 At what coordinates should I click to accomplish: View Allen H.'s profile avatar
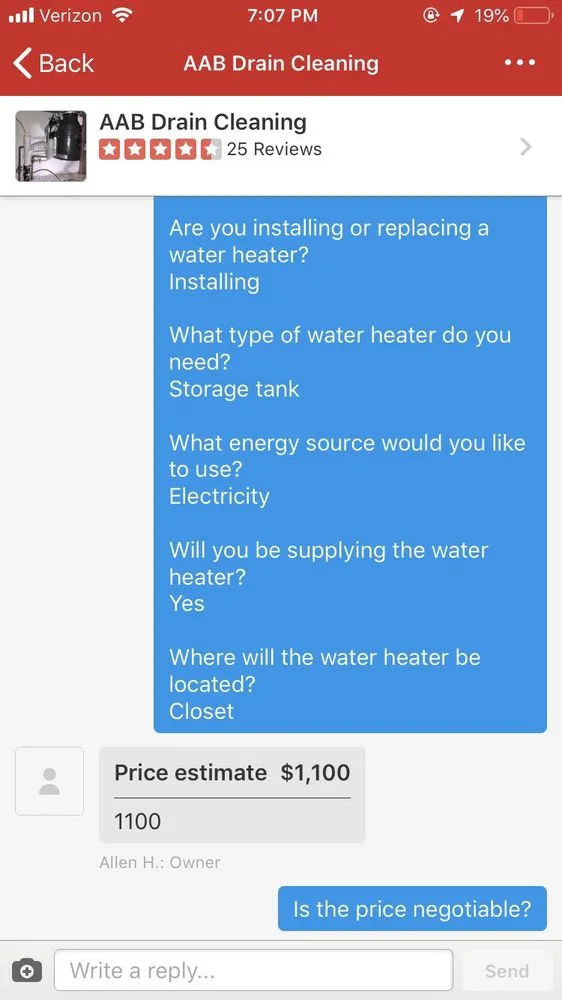pos(49,781)
